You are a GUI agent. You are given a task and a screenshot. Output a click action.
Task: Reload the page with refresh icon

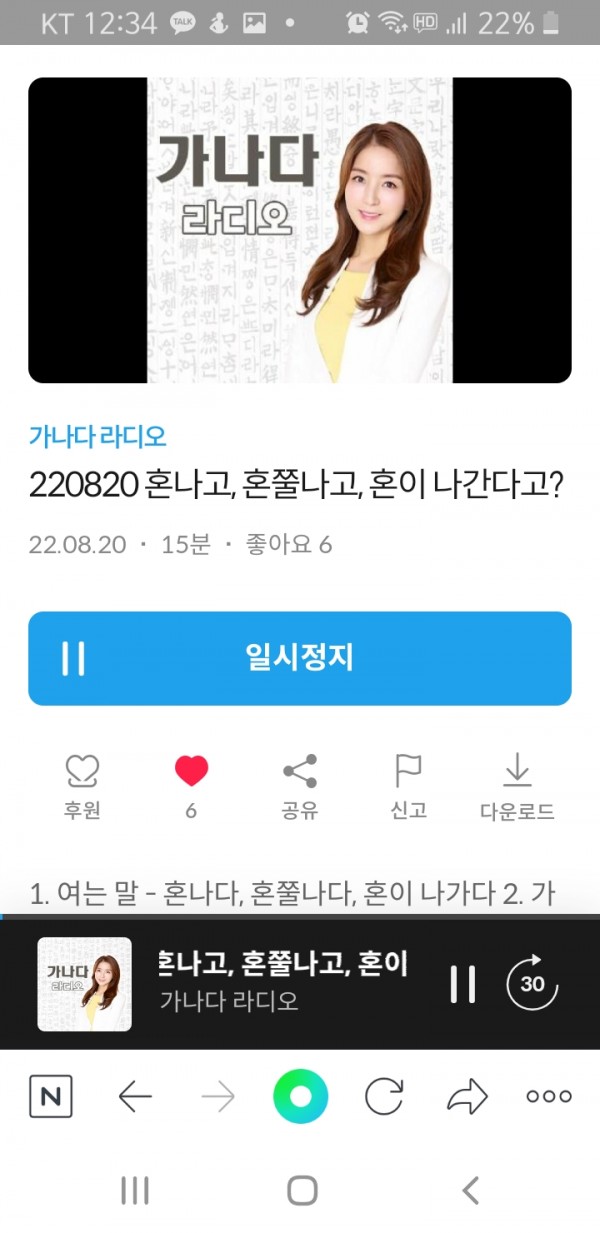click(x=383, y=1097)
